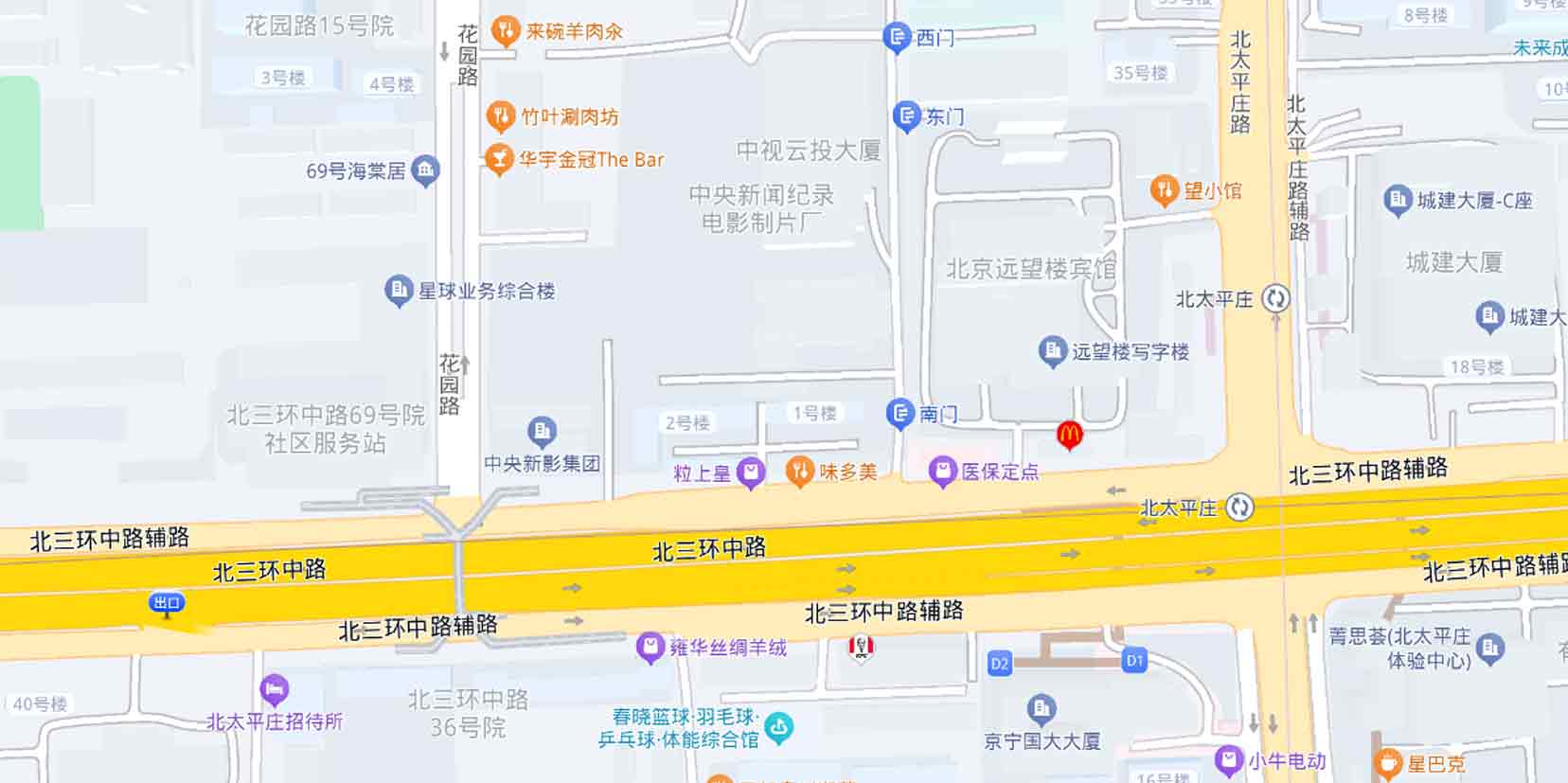Select 华宇金冠The Bar marker

tap(498, 159)
